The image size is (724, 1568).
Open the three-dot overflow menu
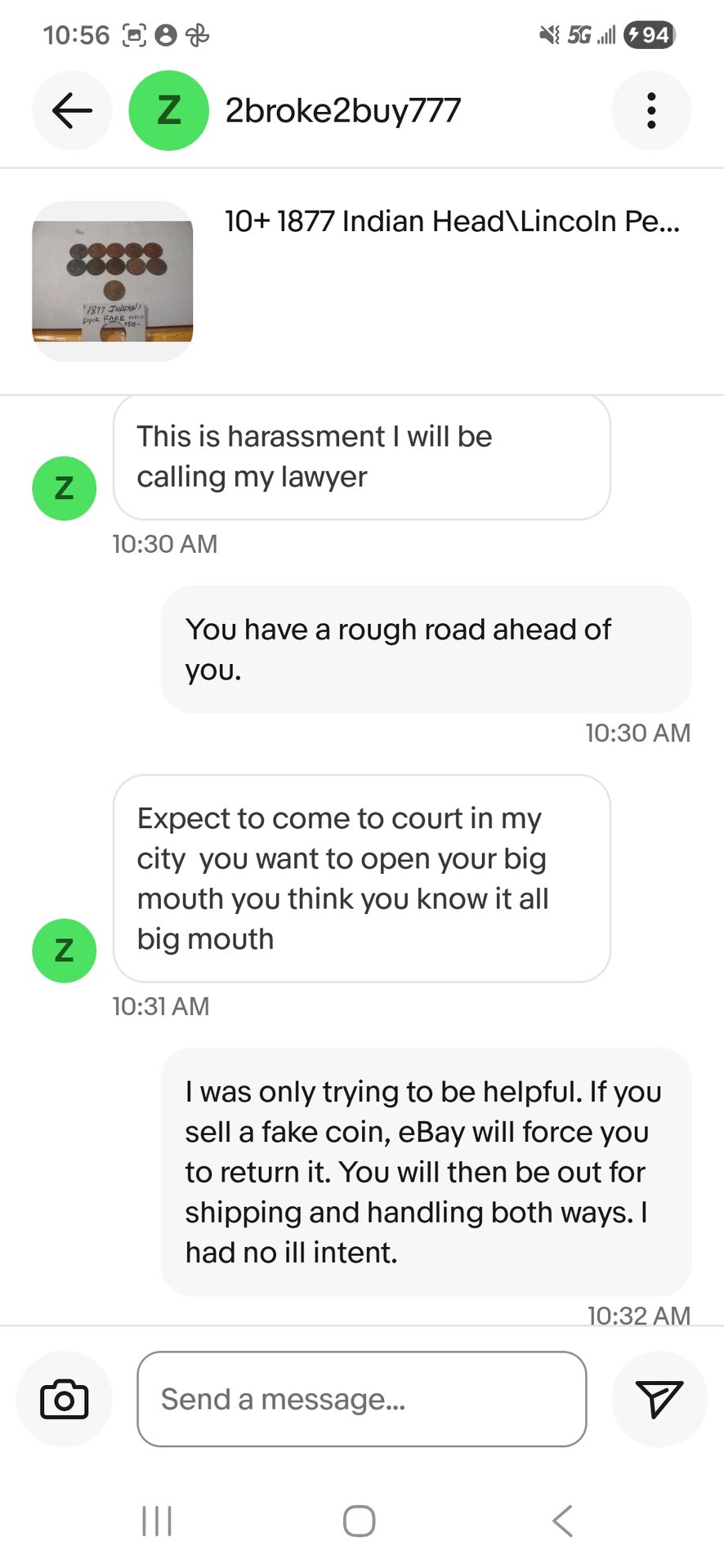(650, 111)
